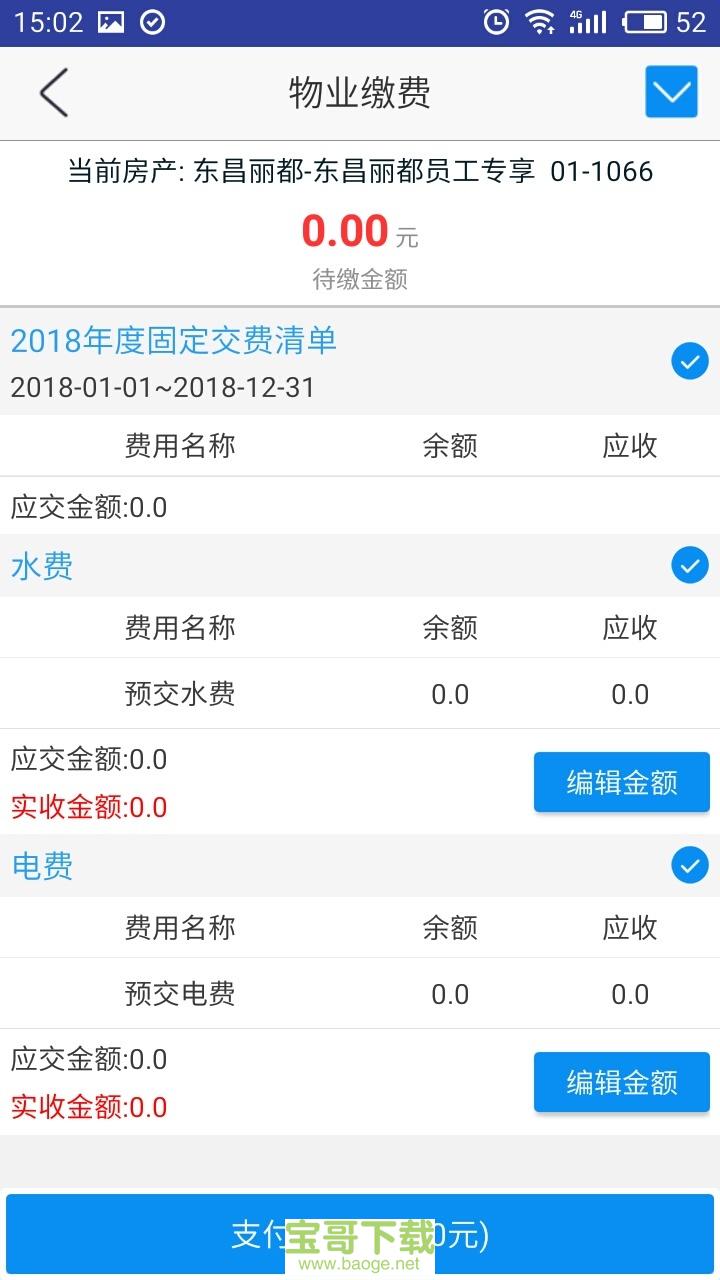Select the 2018年度固定交费清单 section title
This screenshot has height=1280, width=720.
point(173,342)
